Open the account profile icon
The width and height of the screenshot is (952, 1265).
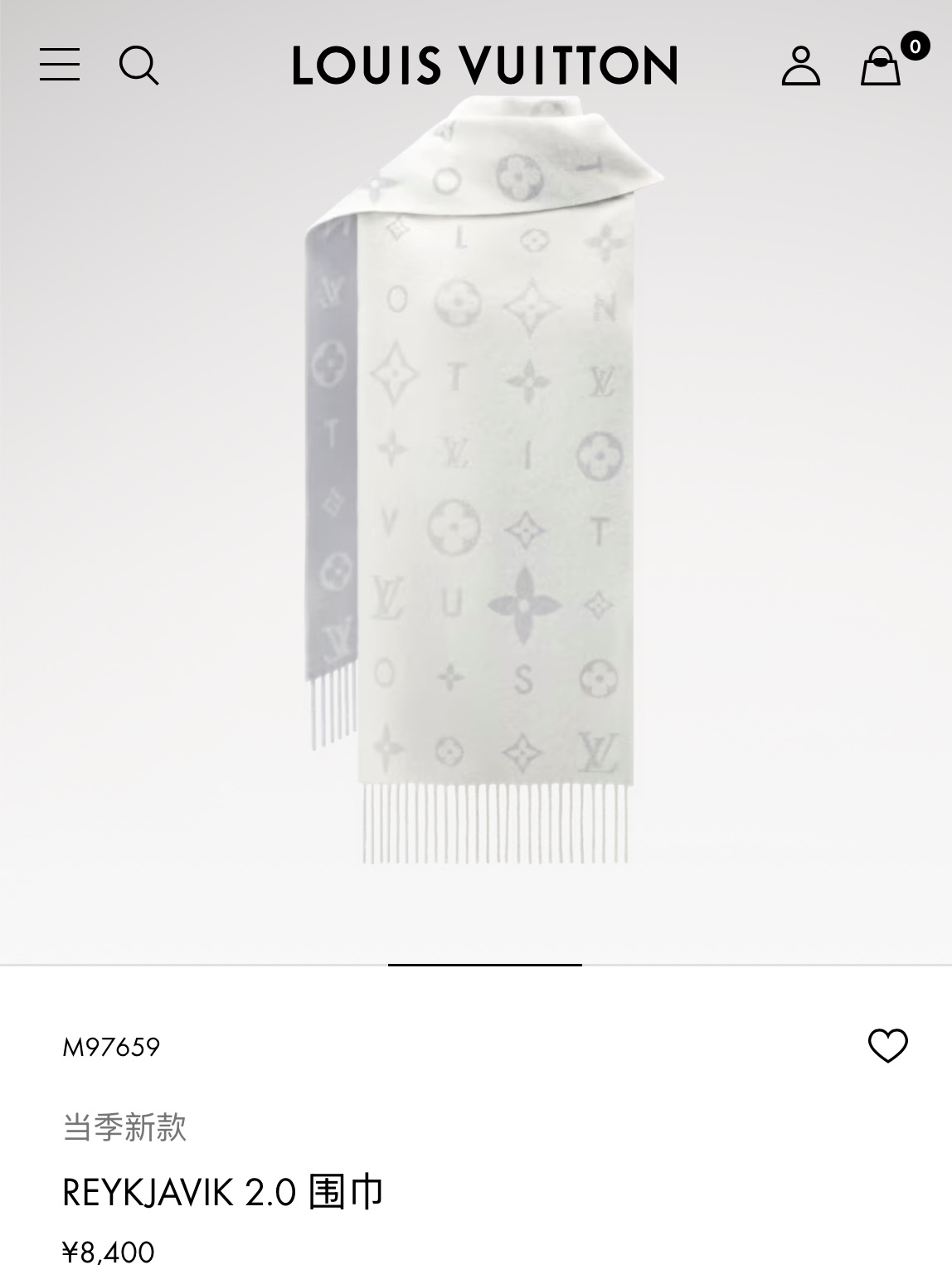(x=800, y=66)
